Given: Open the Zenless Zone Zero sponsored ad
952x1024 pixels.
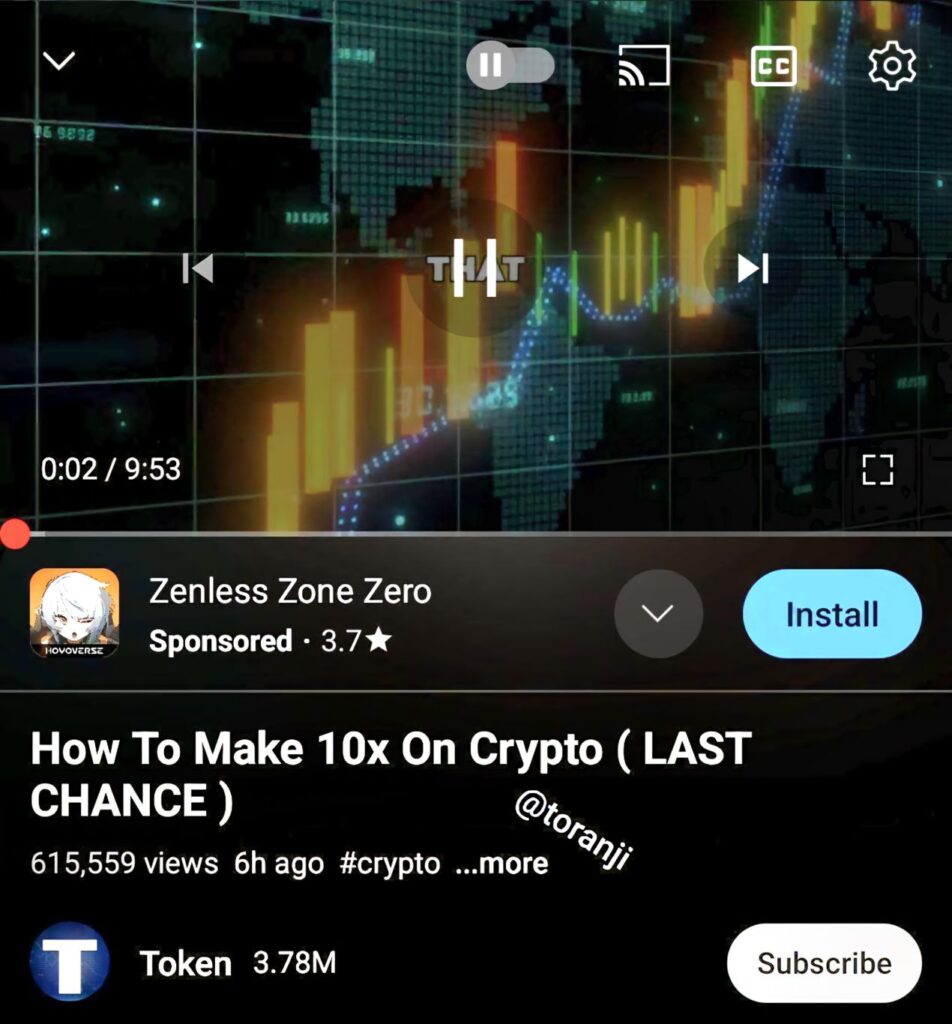Looking at the screenshot, I should [x=290, y=592].
